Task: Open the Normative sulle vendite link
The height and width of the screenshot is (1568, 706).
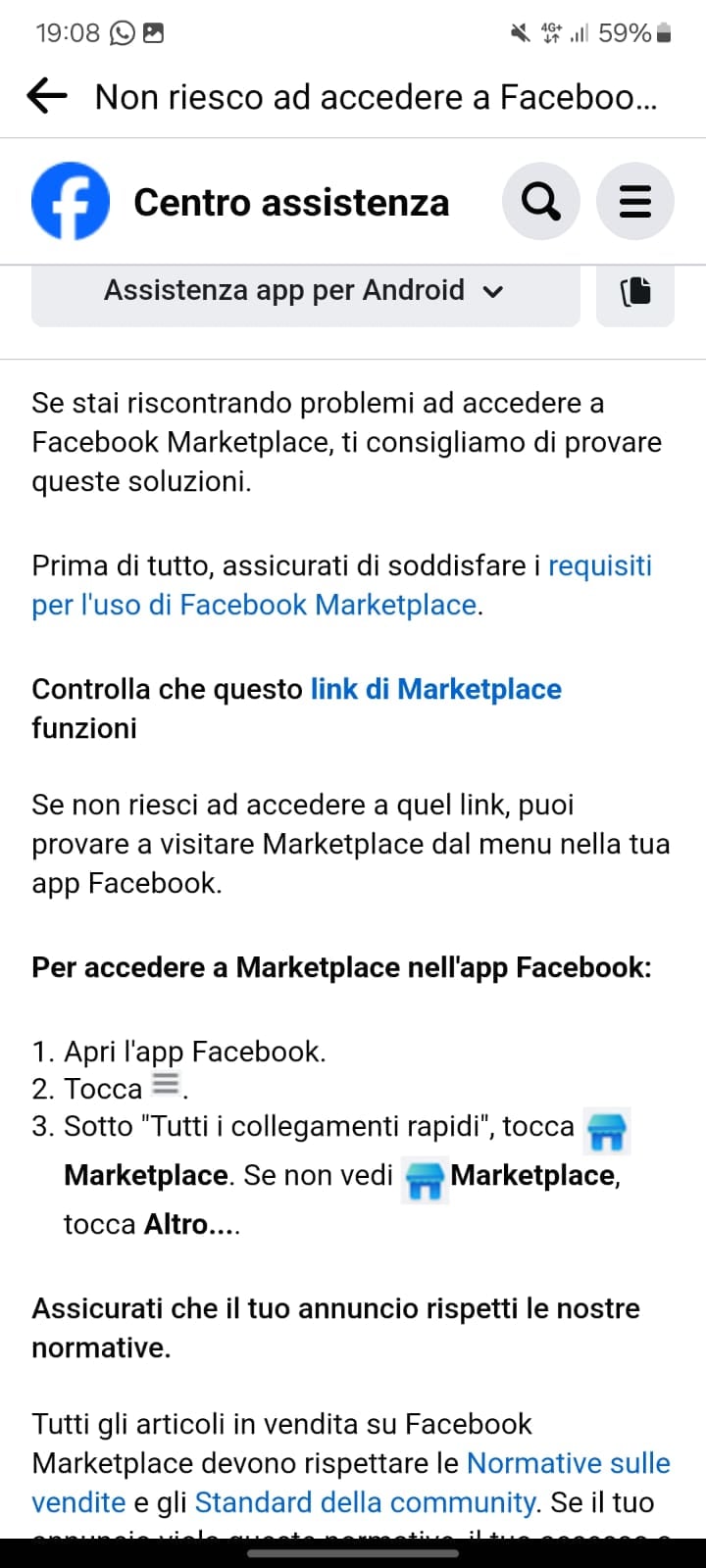Action: coord(351,1483)
